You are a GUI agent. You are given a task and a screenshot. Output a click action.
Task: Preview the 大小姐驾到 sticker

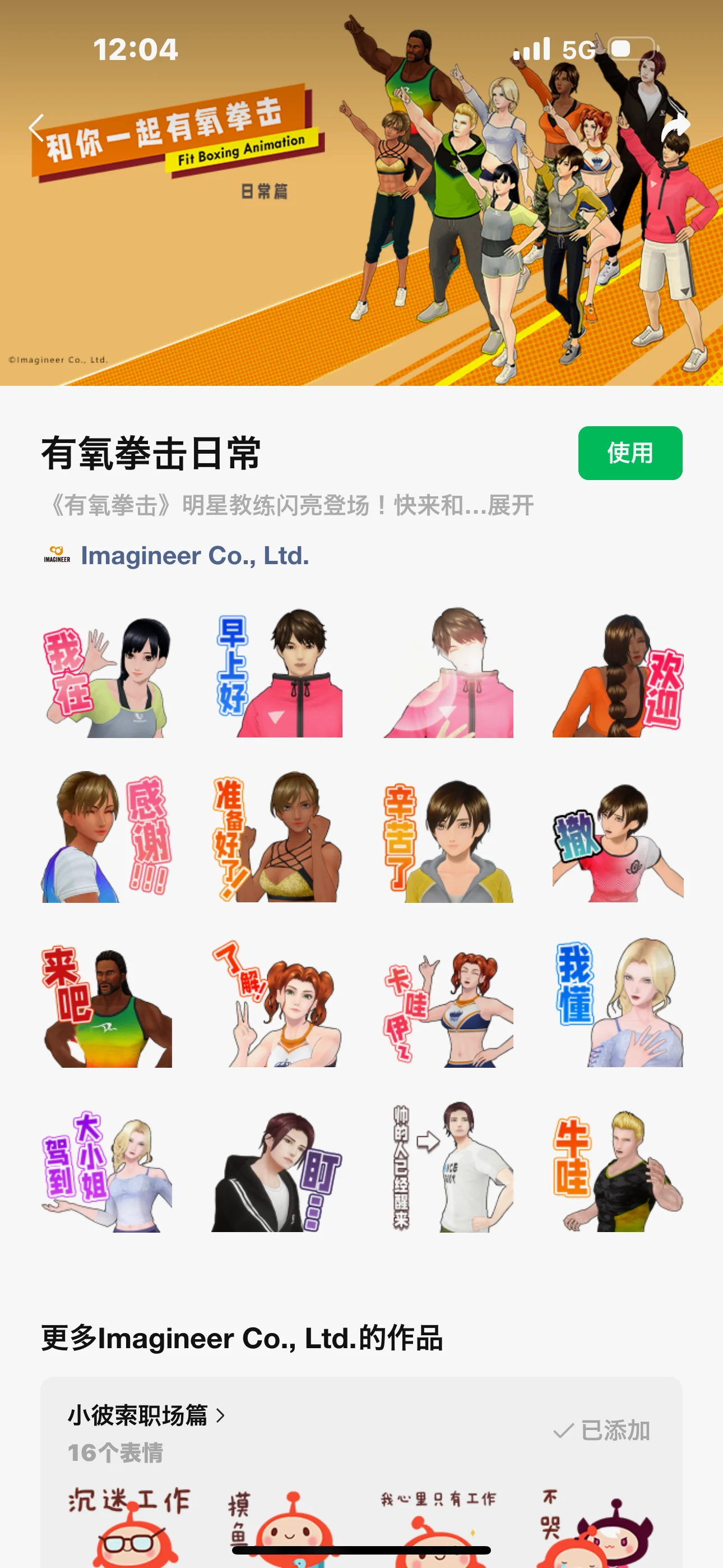[106, 1168]
